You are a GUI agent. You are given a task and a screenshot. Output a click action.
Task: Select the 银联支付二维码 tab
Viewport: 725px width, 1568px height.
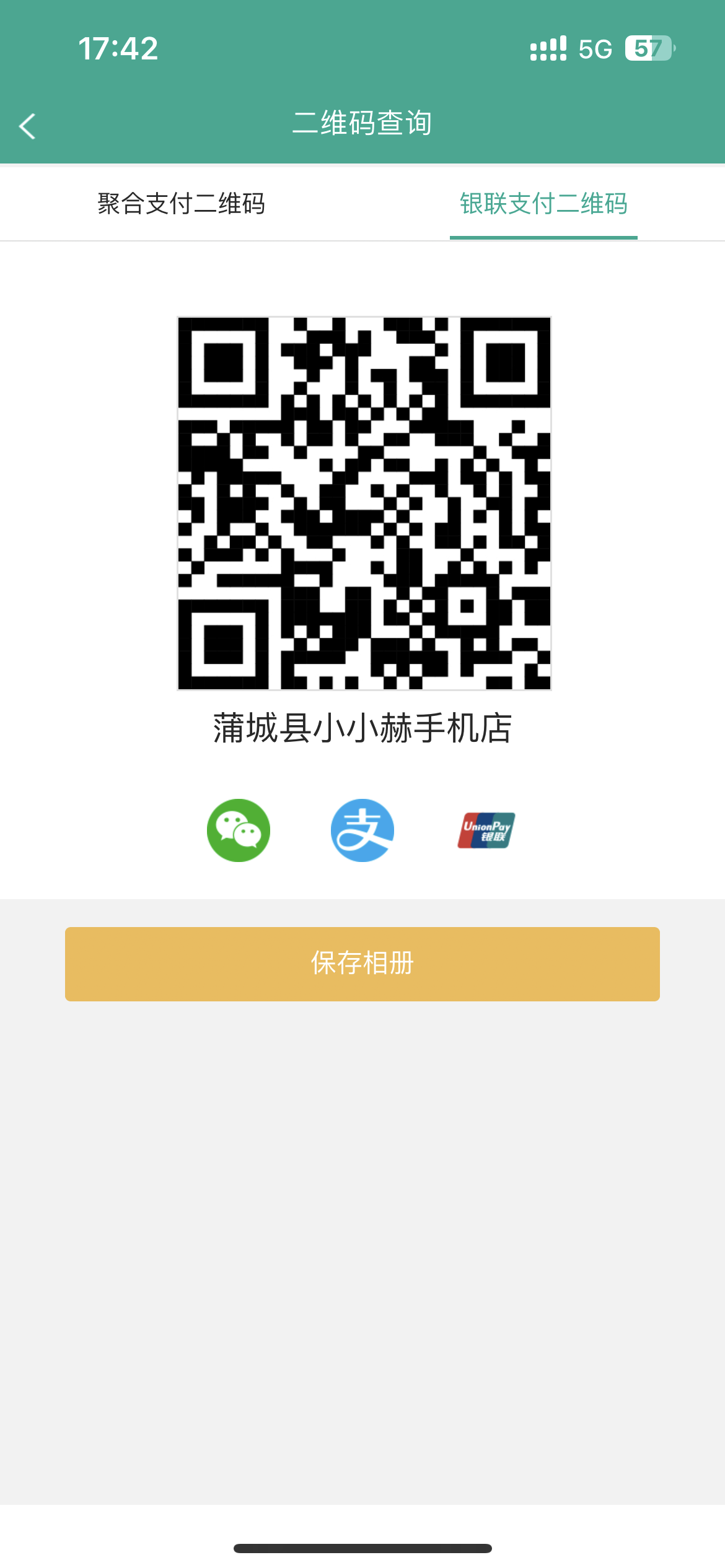[543, 204]
